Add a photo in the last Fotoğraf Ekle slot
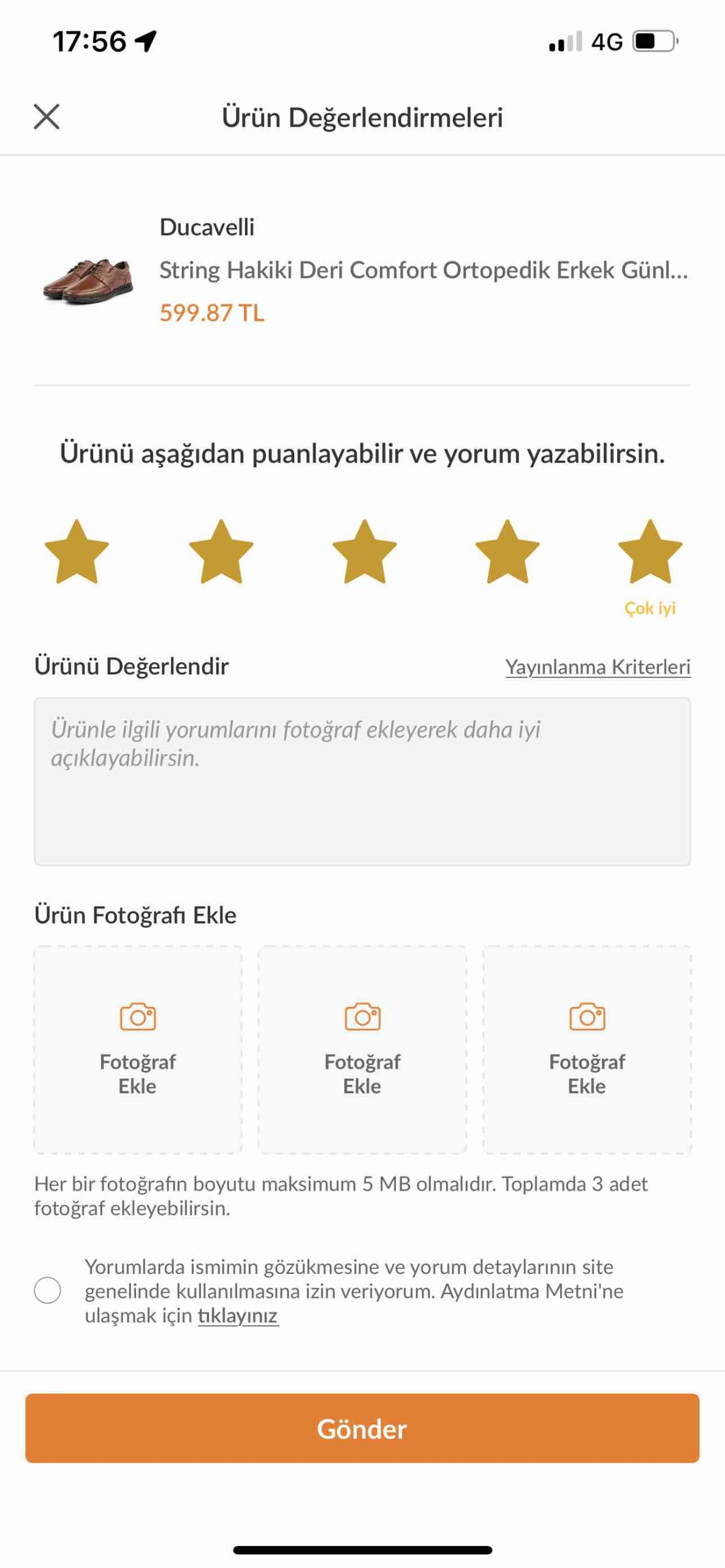 click(587, 1049)
